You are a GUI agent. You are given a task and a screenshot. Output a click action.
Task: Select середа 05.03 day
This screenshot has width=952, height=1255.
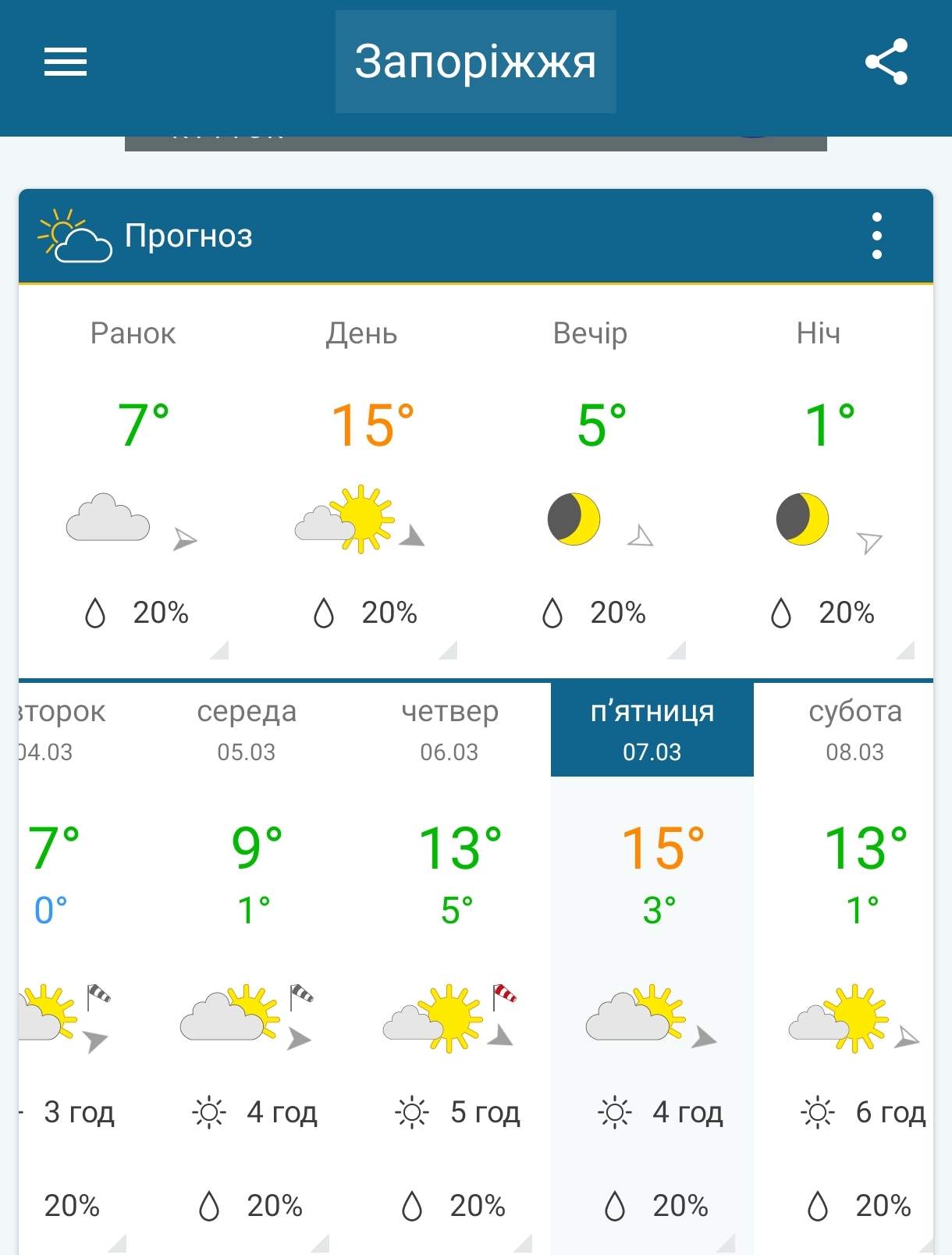coord(247,731)
